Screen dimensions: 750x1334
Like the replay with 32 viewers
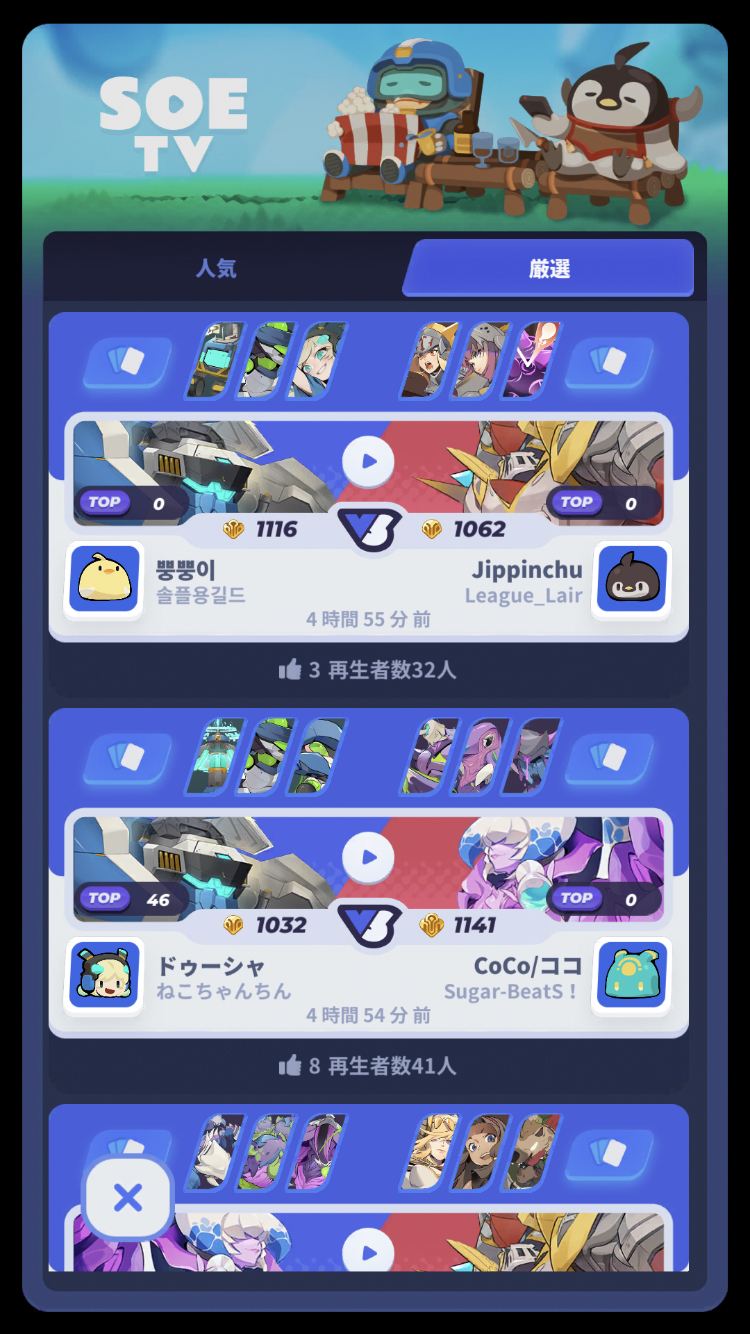pos(291,670)
